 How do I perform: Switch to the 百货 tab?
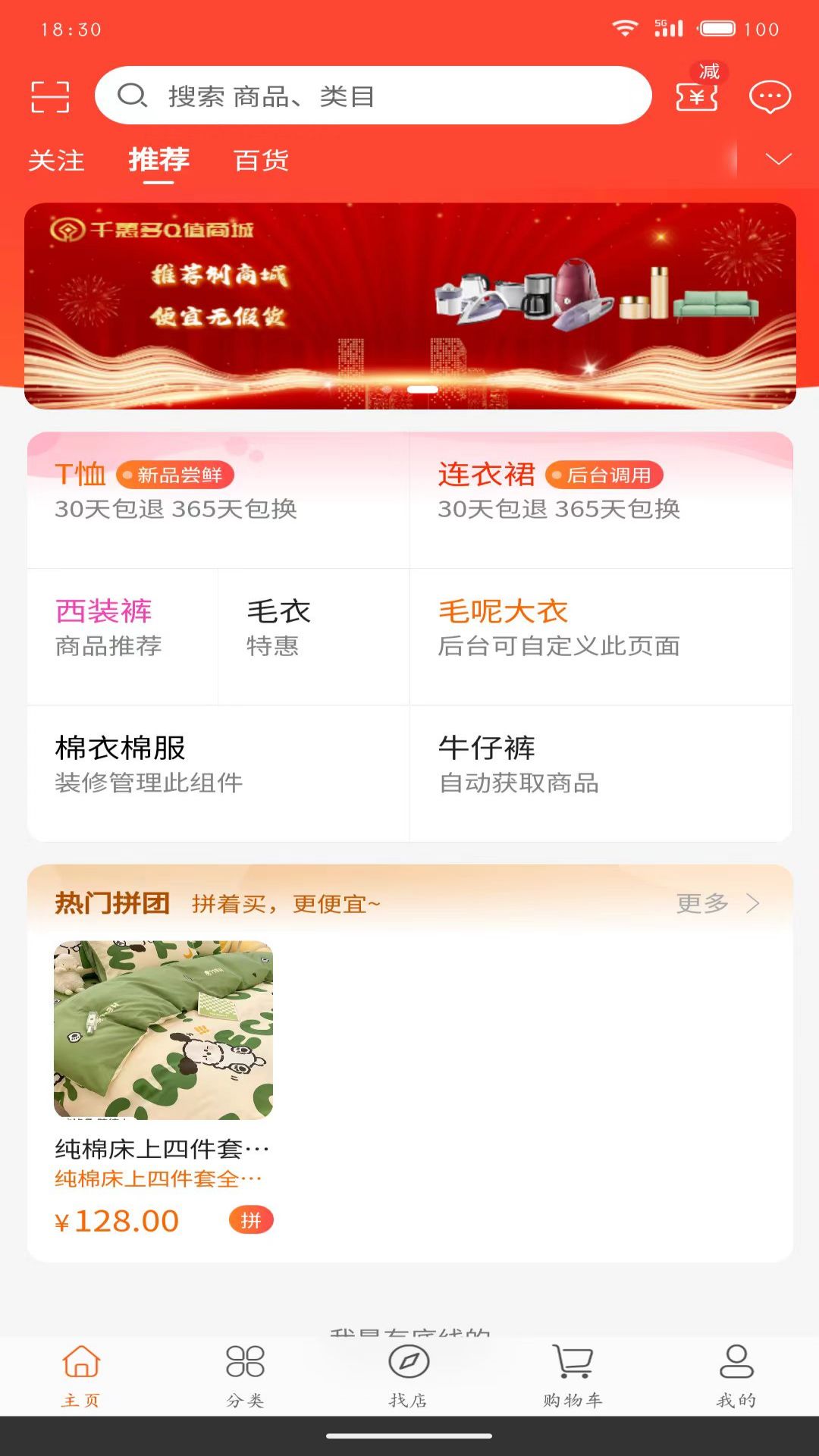pyautogui.click(x=259, y=161)
